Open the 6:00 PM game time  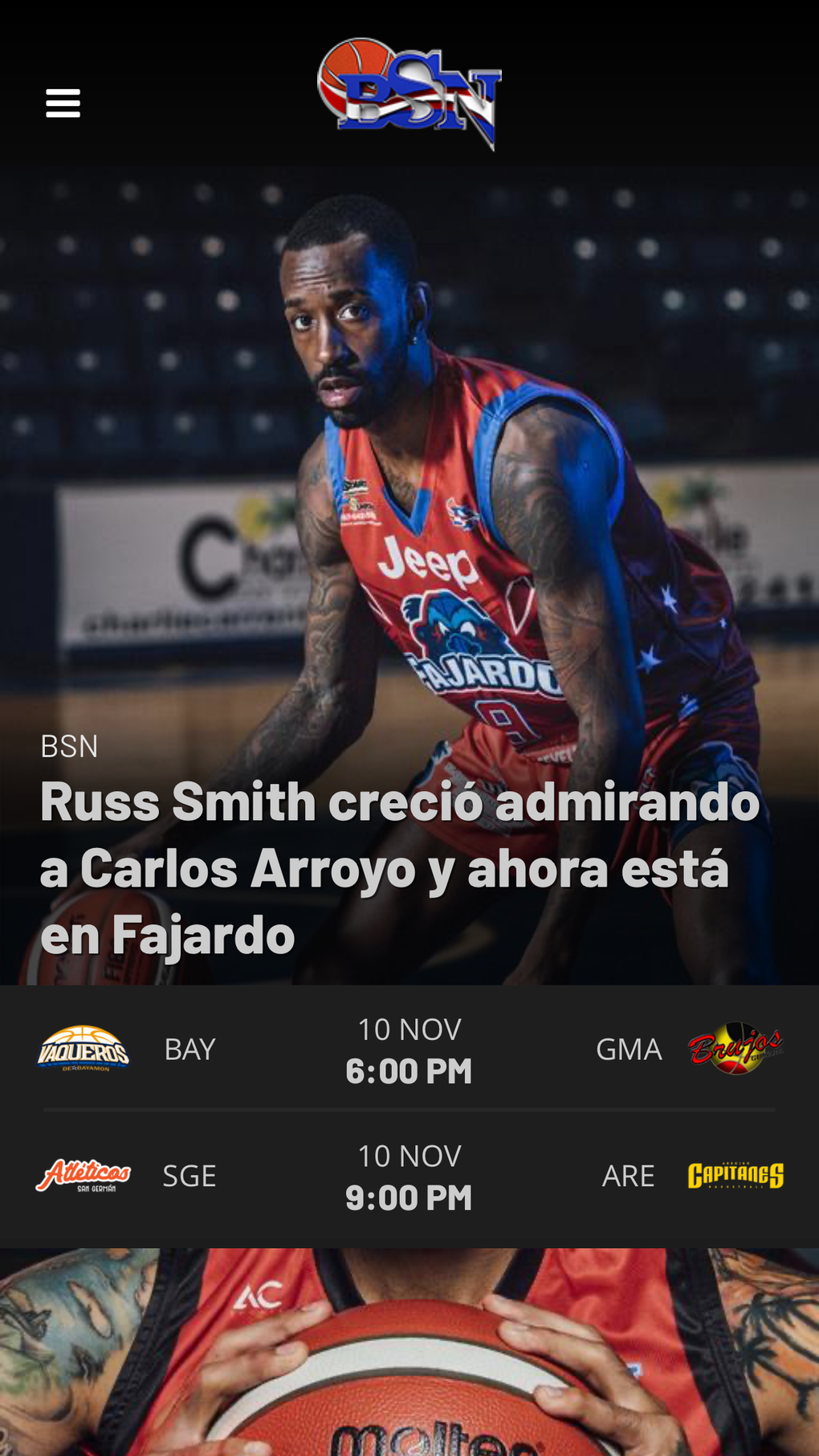(x=409, y=1071)
